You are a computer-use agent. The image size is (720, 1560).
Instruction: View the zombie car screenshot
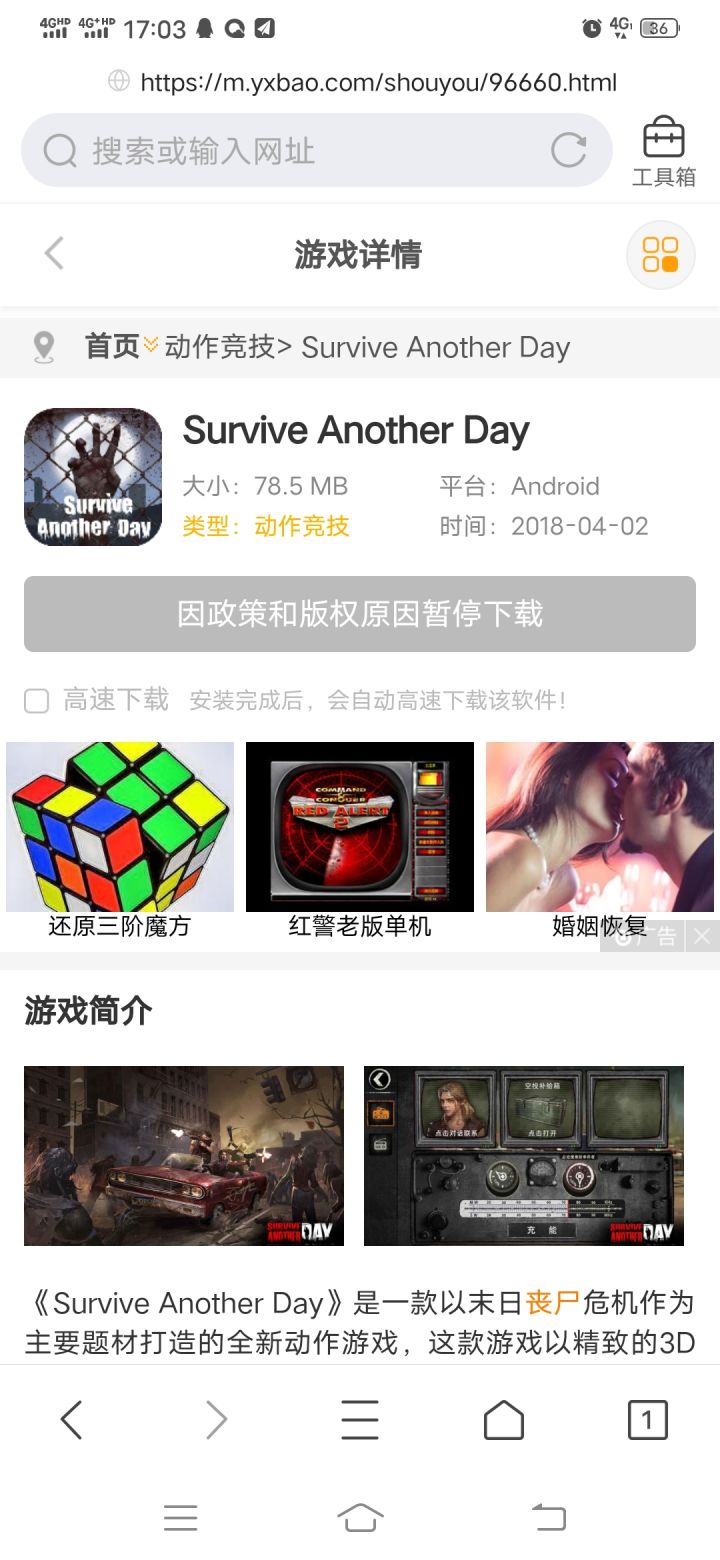184,1155
